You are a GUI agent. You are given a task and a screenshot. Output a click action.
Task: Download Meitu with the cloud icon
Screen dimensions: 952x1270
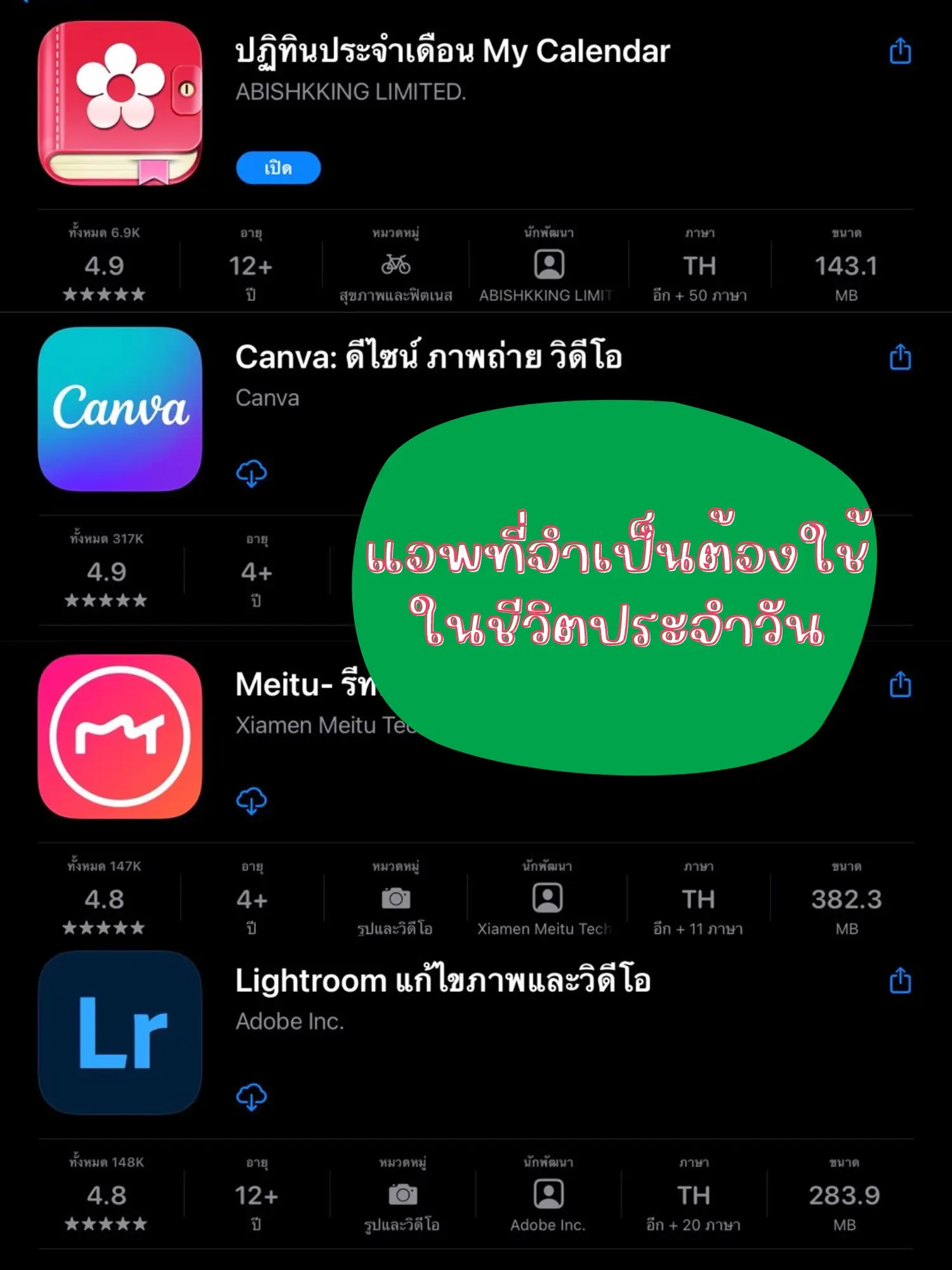coord(253,801)
